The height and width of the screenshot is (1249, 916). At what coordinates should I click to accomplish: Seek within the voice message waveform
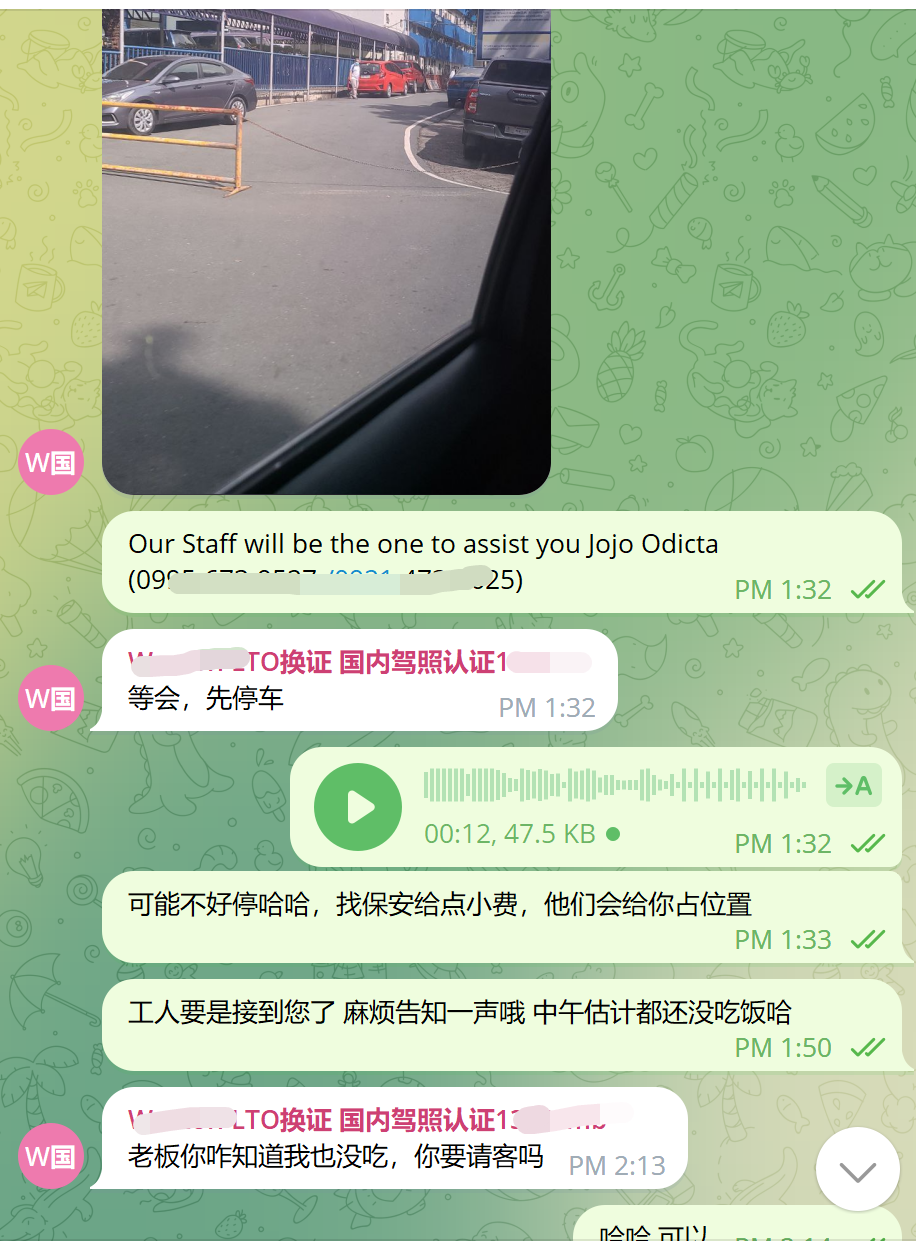pyautogui.click(x=614, y=784)
